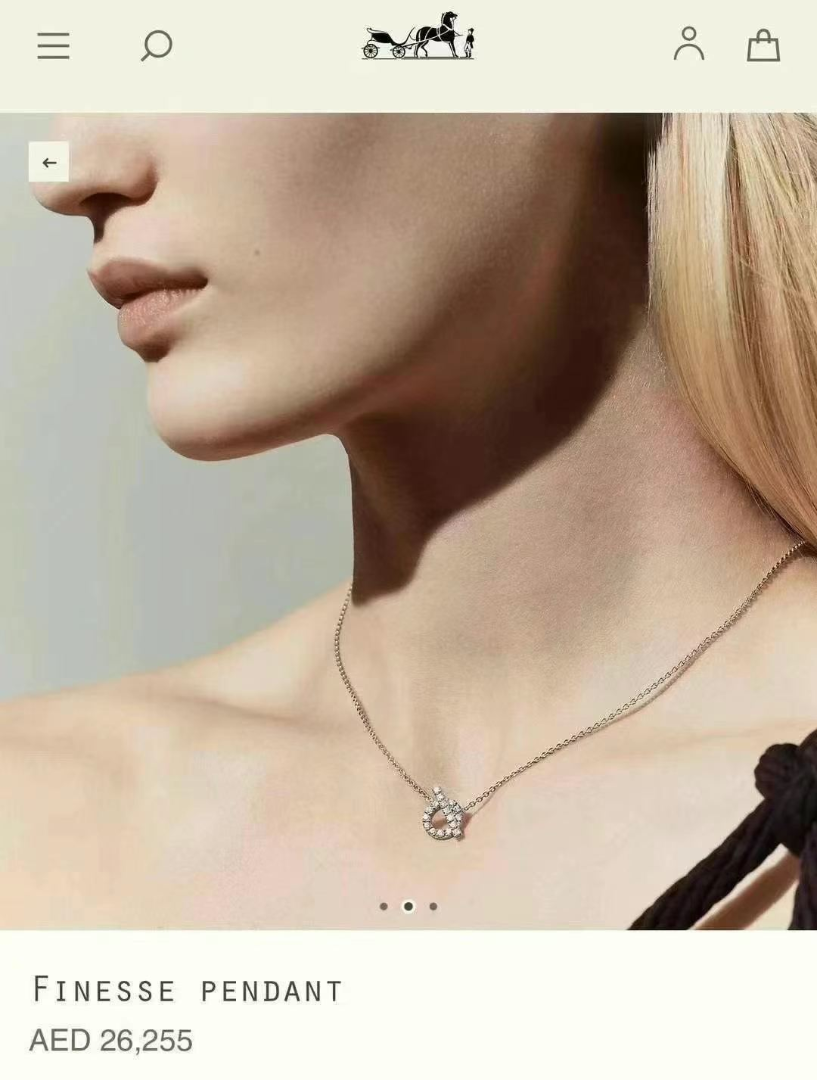The width and height of the screenshot is (817, 1080).
Task: View the shopping bag
Action: tap(763, 45)
